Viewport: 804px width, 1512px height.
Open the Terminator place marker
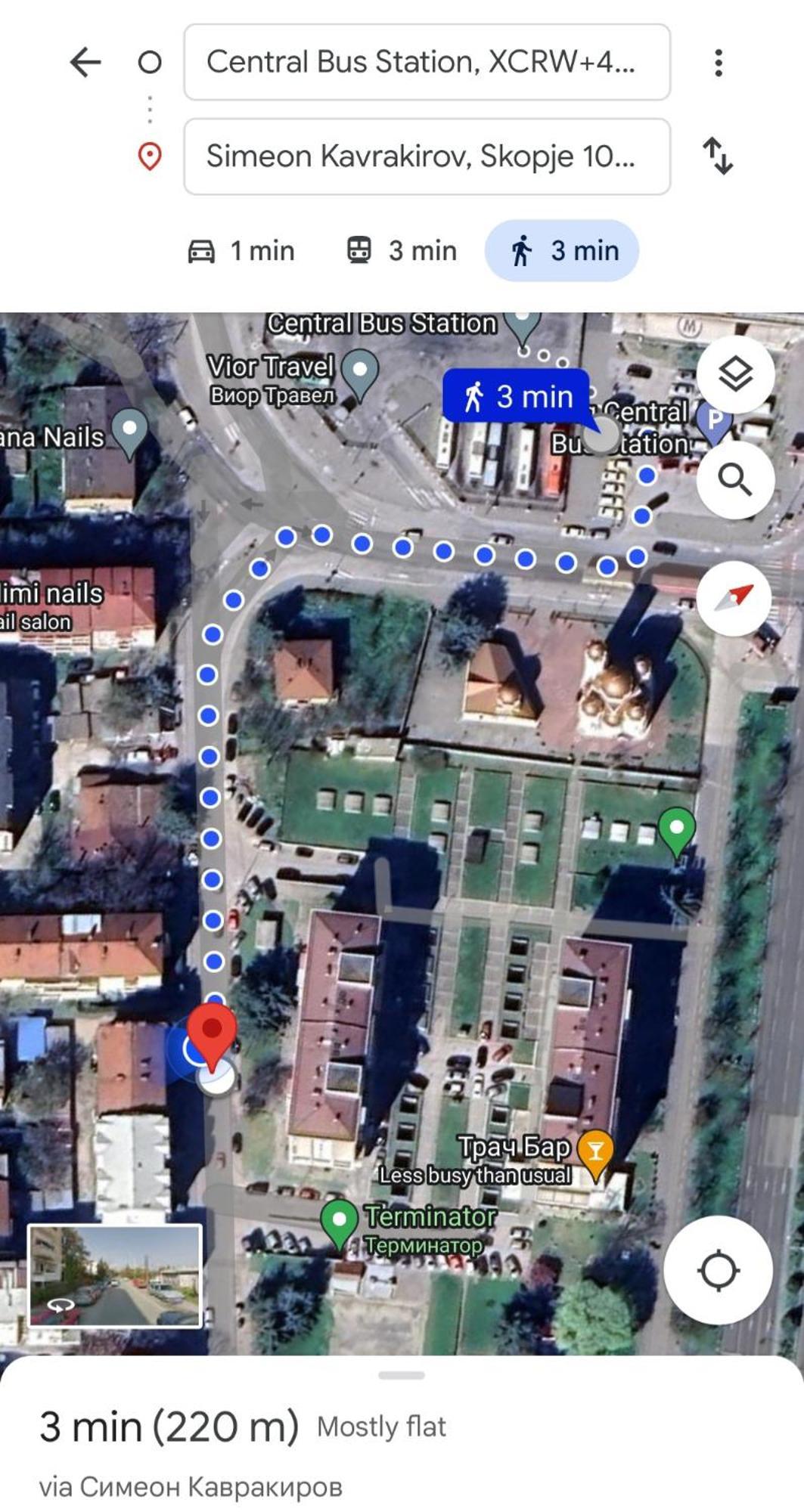(x=339, y=1221)
